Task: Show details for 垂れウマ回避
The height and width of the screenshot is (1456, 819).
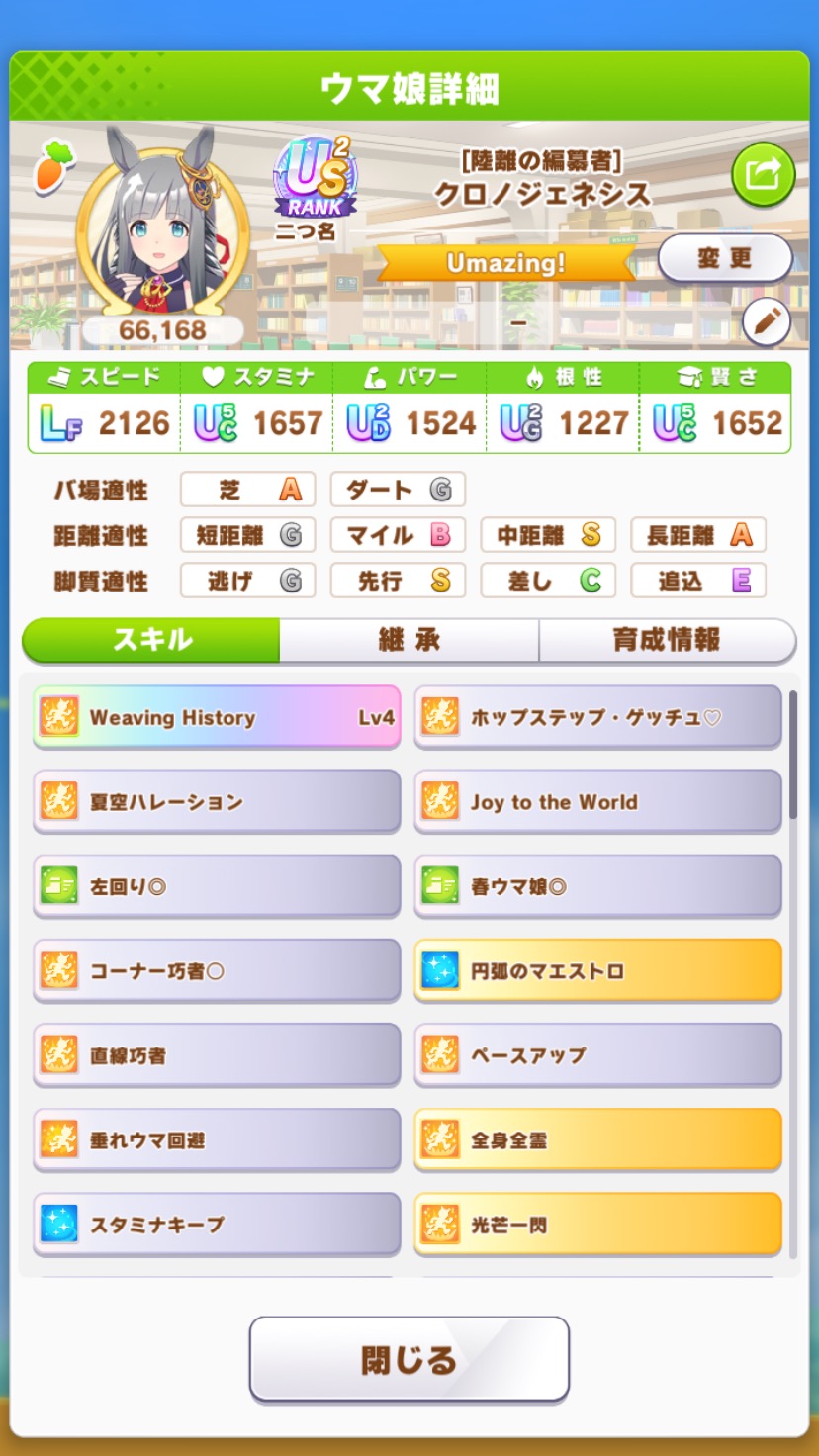Action: point(217,1140)
